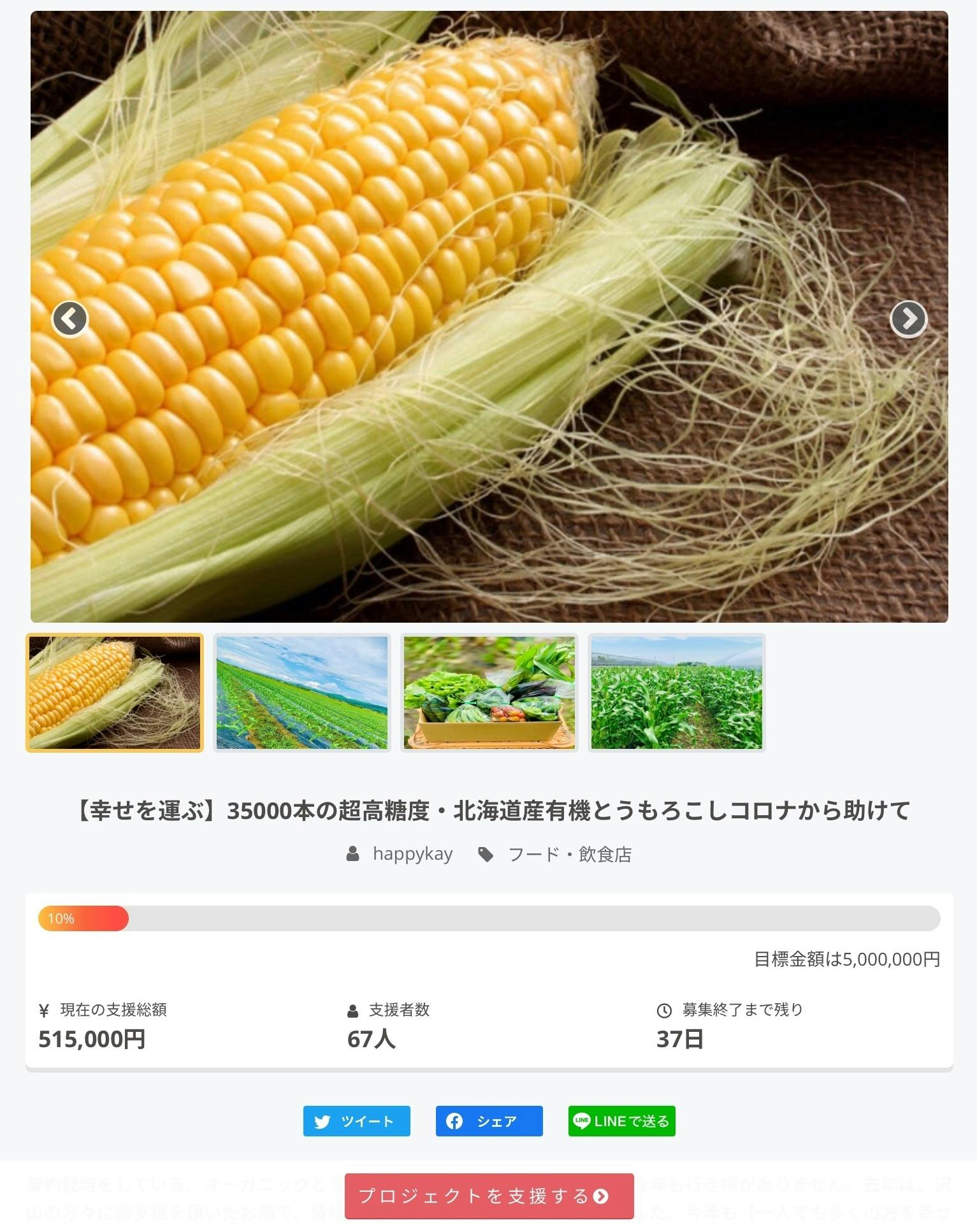This screenshot has height=1232, width=977.
Task: View the vegetable box thumbnail
Action: pos(489,693)
